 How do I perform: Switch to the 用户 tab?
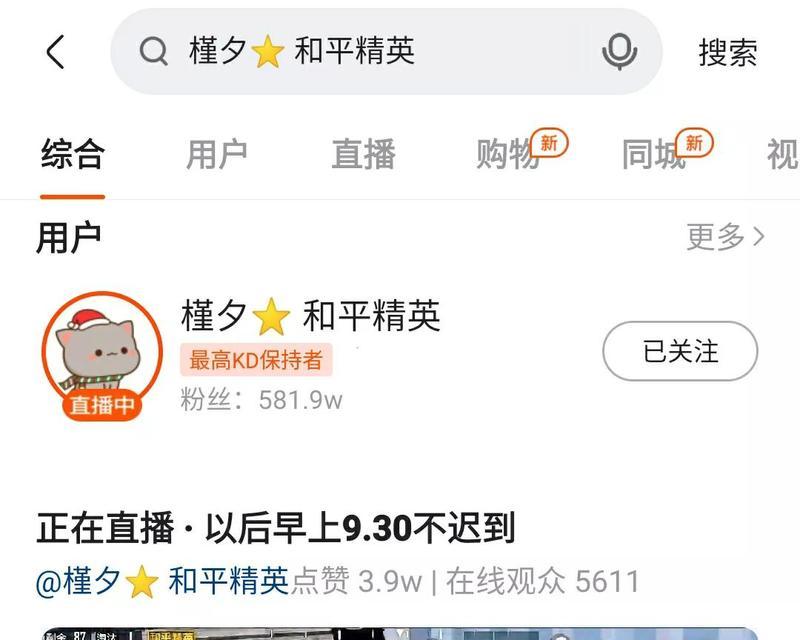point(217,155)
